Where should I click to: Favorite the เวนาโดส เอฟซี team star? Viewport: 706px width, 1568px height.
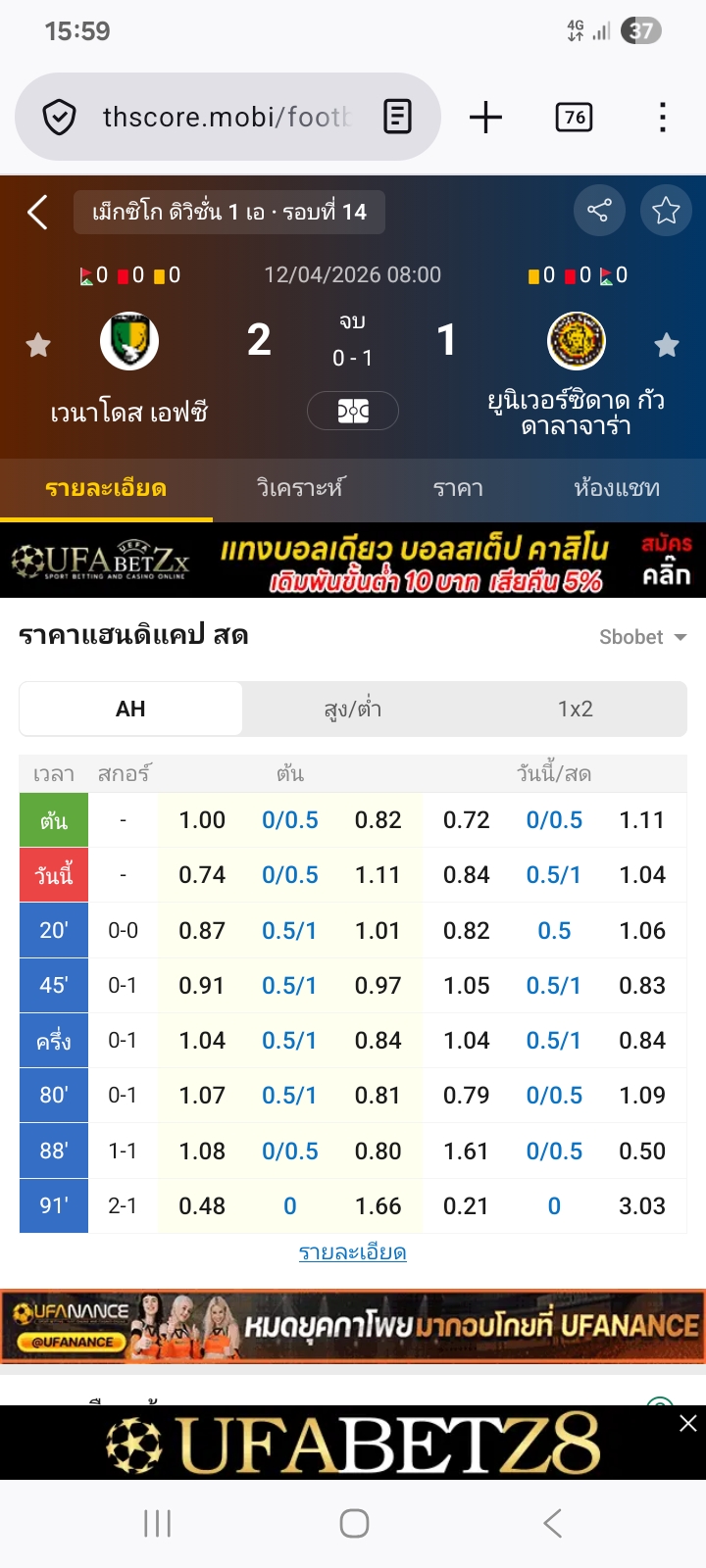(x=38, y=345)
